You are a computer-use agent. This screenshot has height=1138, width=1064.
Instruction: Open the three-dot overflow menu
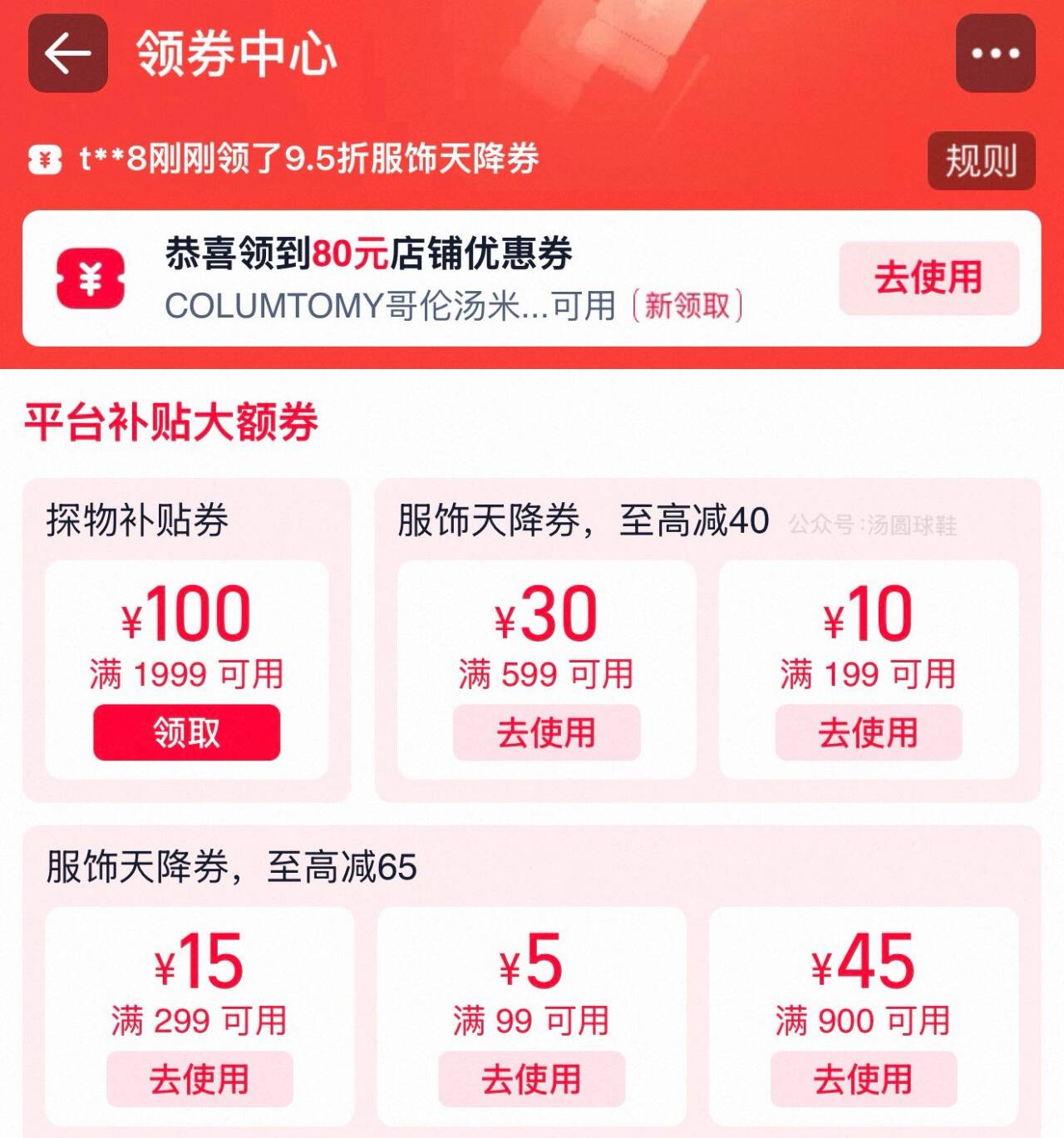(995, 53)
